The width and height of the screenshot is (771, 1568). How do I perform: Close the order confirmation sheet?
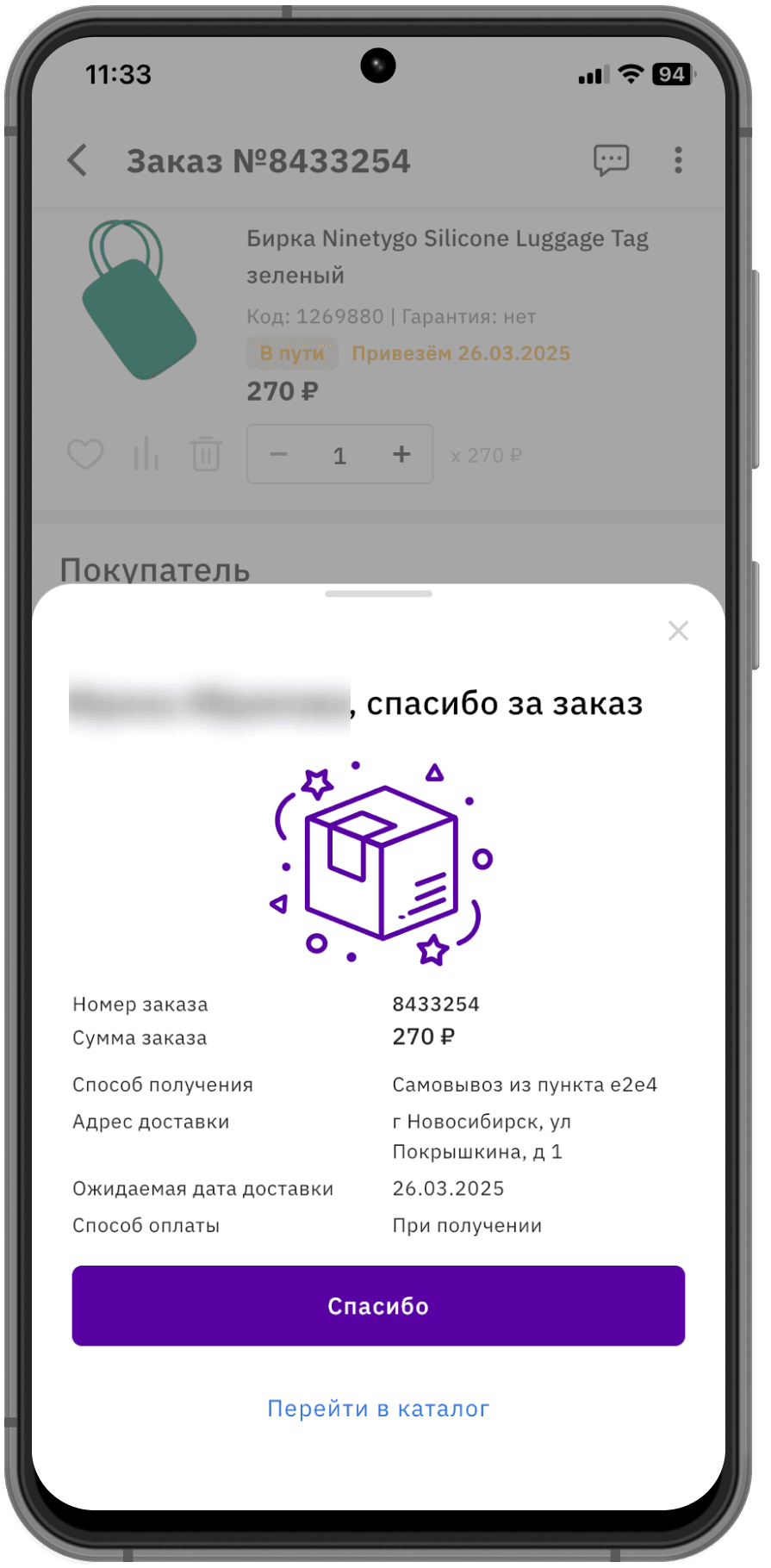[678, 631]
